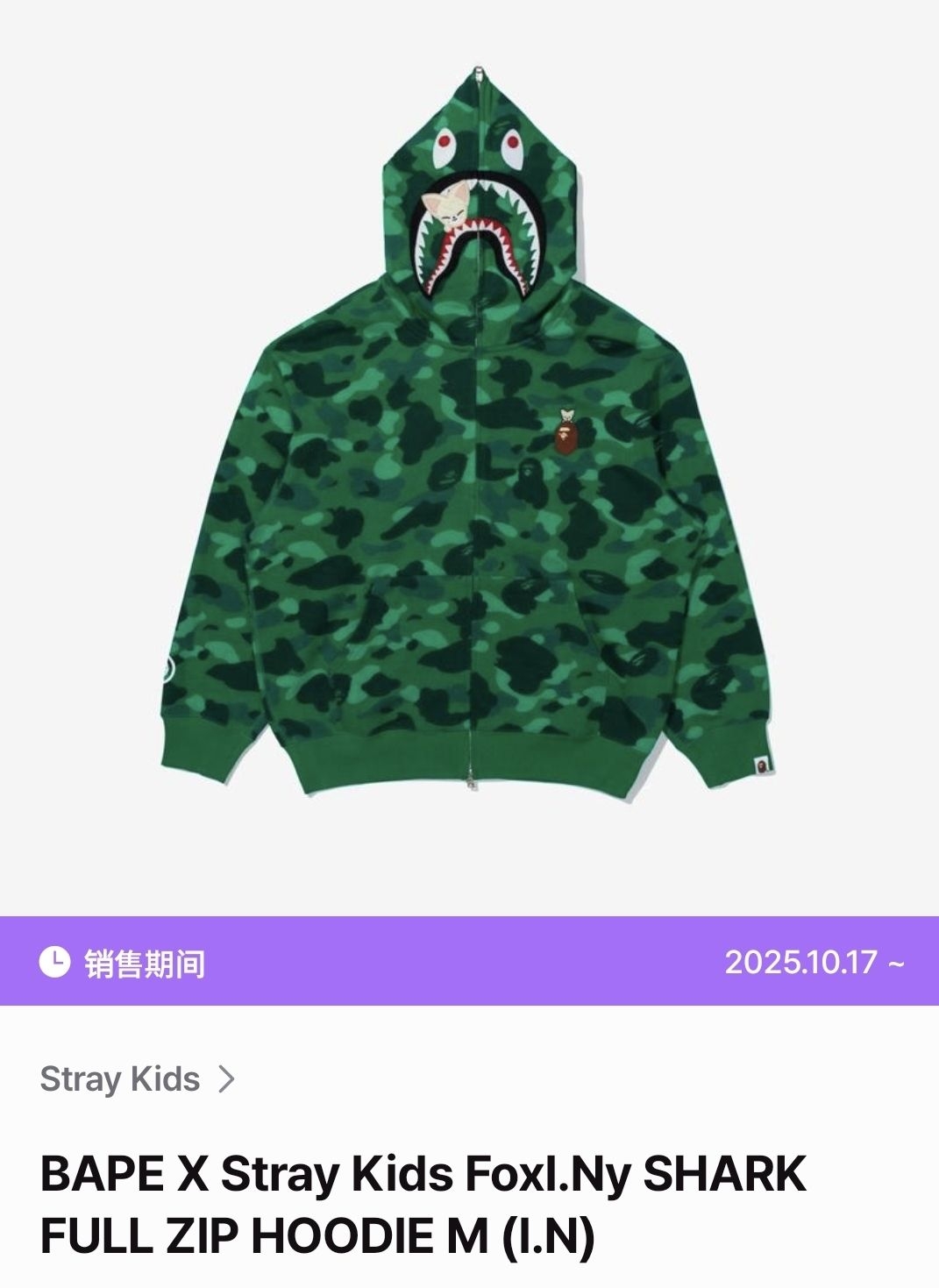939x1288 pixels.
Task: Click the Foxl.Ny fox face on the hood
Action: (x=444, y=208)
